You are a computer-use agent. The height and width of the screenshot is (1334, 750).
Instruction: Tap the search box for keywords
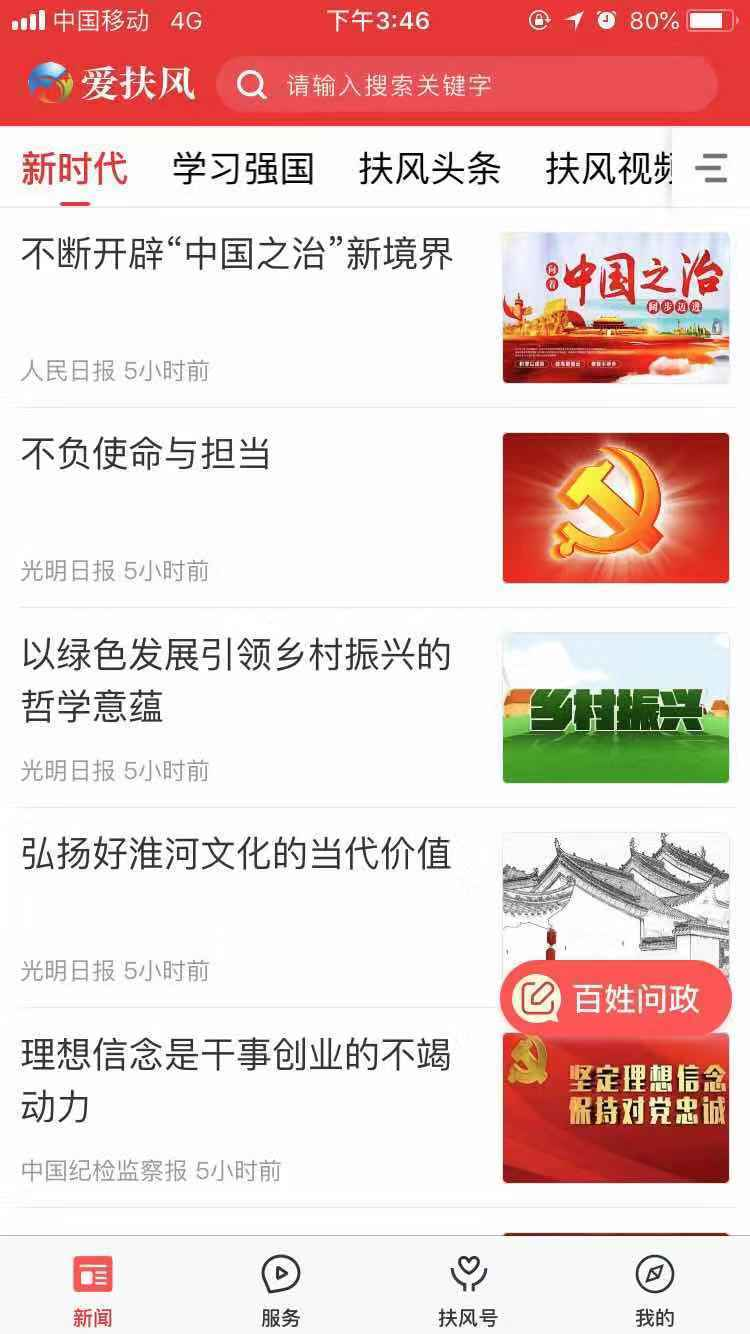467,84
